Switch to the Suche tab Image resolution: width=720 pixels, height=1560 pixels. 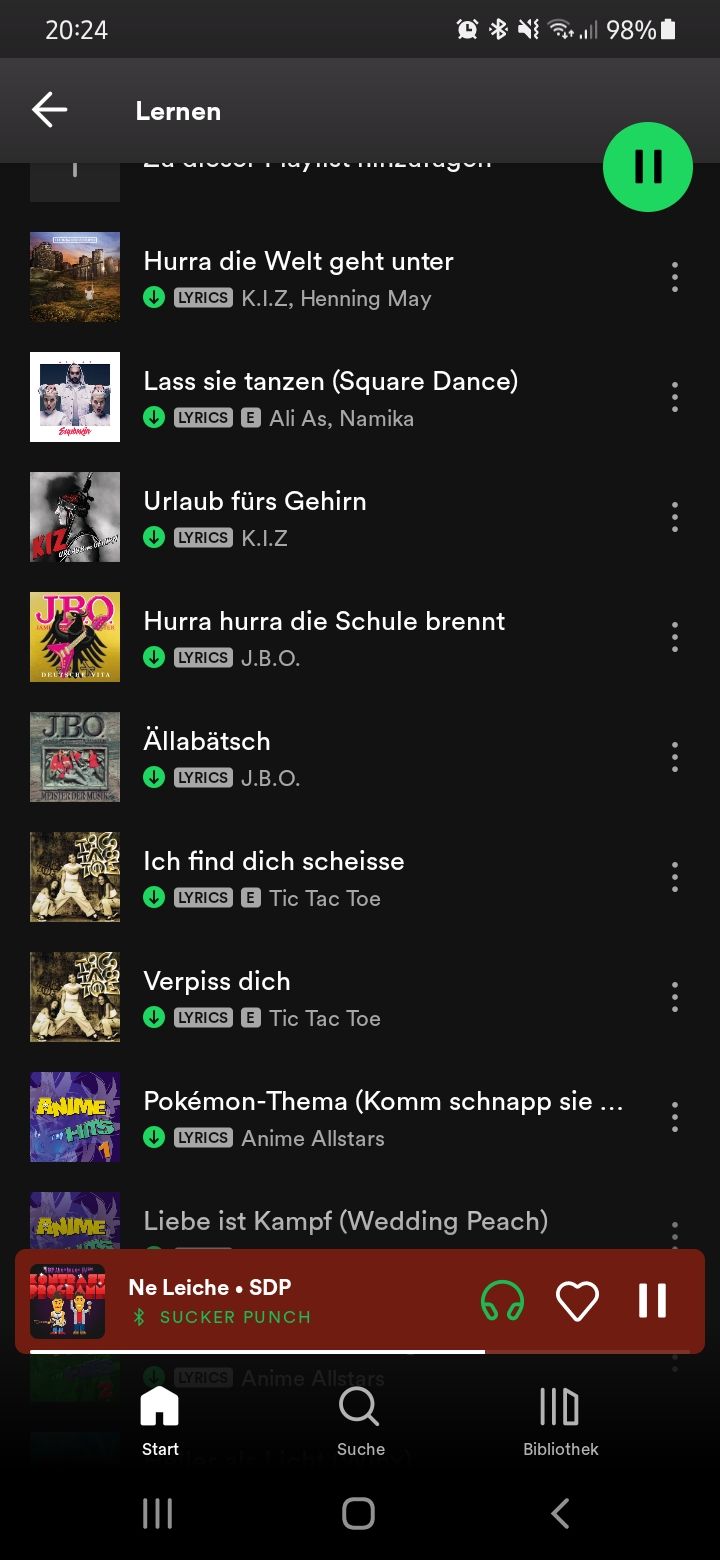tap(360, 1420)
